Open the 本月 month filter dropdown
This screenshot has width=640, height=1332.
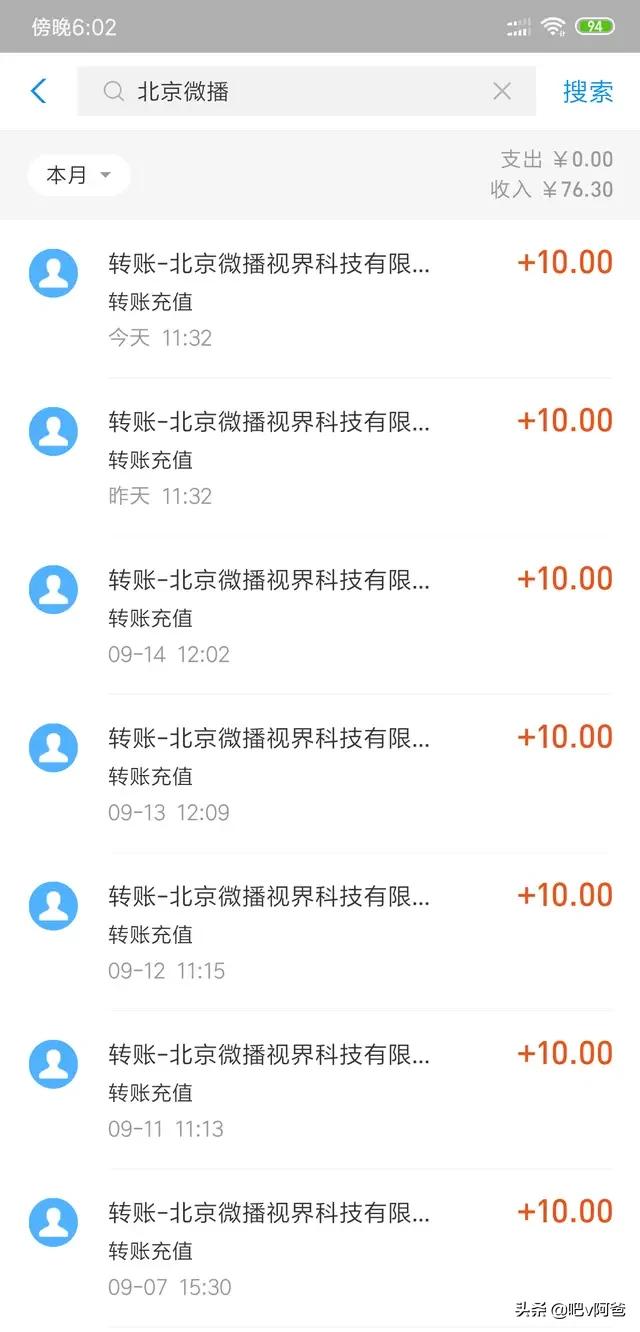78,175
